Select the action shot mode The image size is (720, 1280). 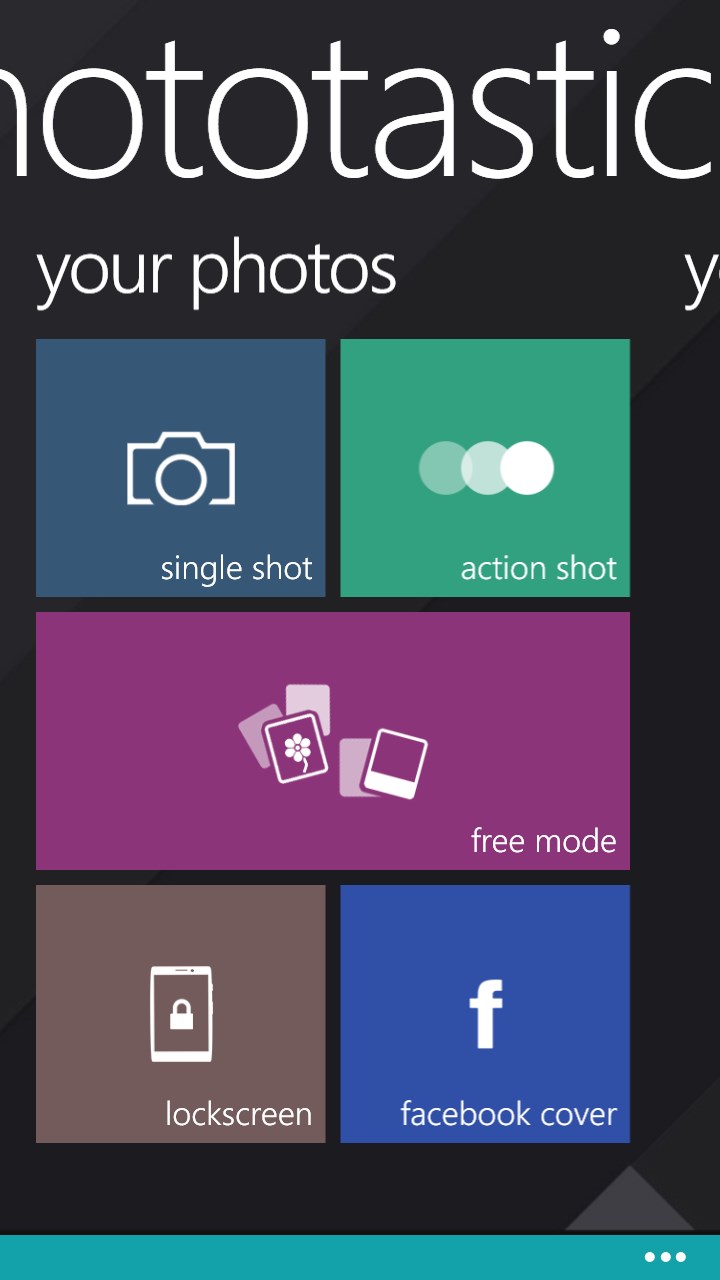click(485, 468)
